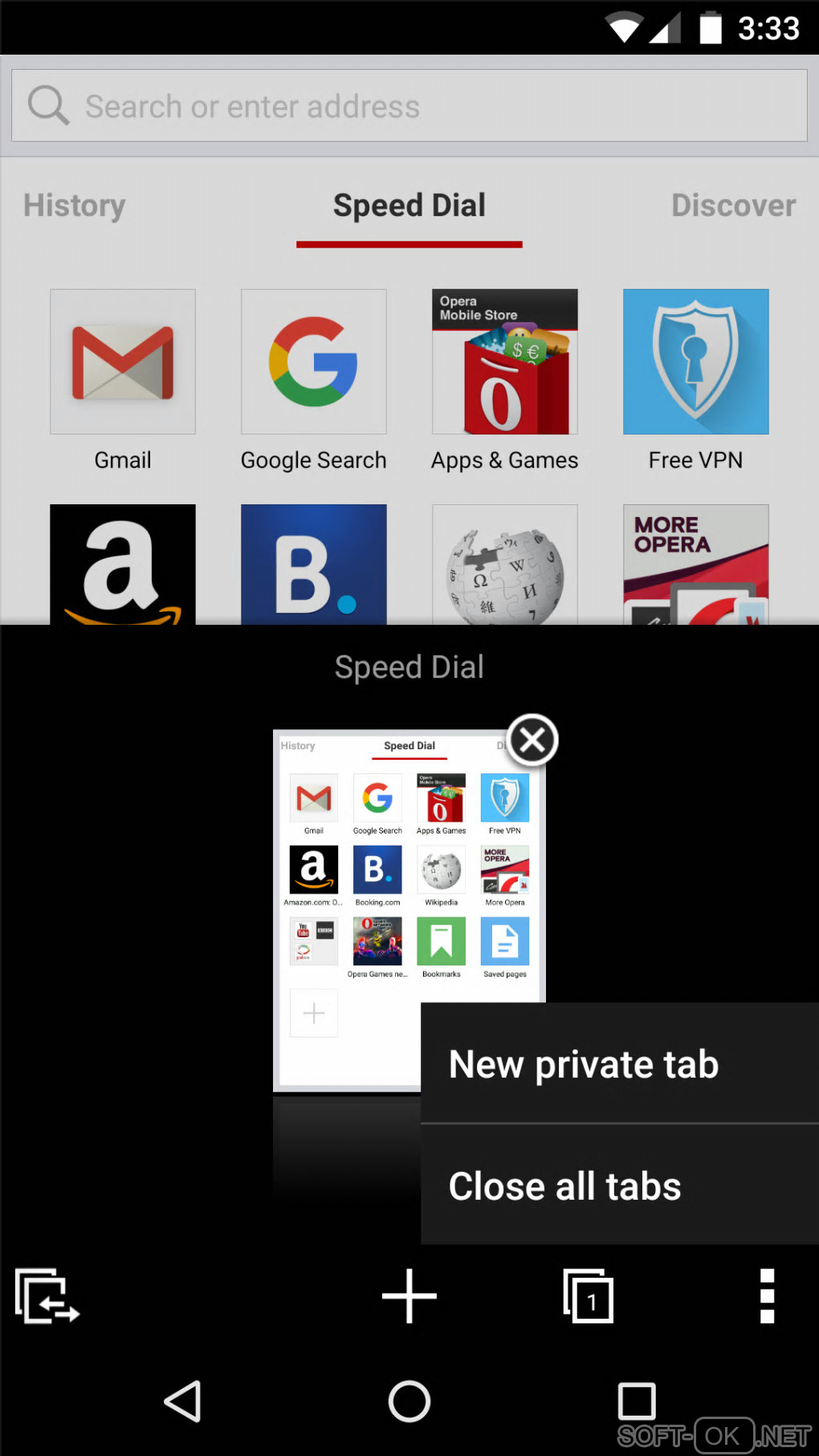Tap the tab counter icon
Screen dimensions: 819x1456
coord(589,1295)
